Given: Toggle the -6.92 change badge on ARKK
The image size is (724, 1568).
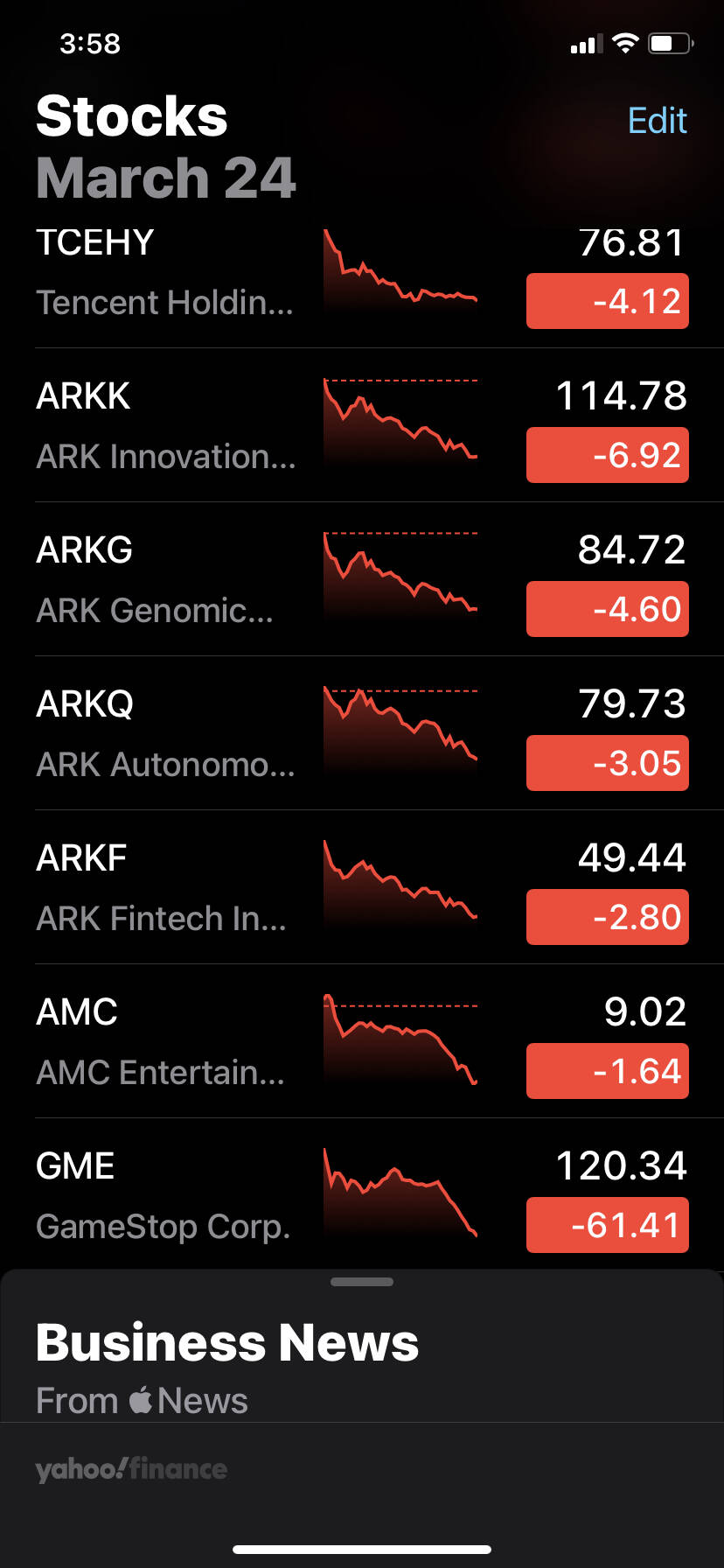Looking at the screenshot, I should point(608,455).
